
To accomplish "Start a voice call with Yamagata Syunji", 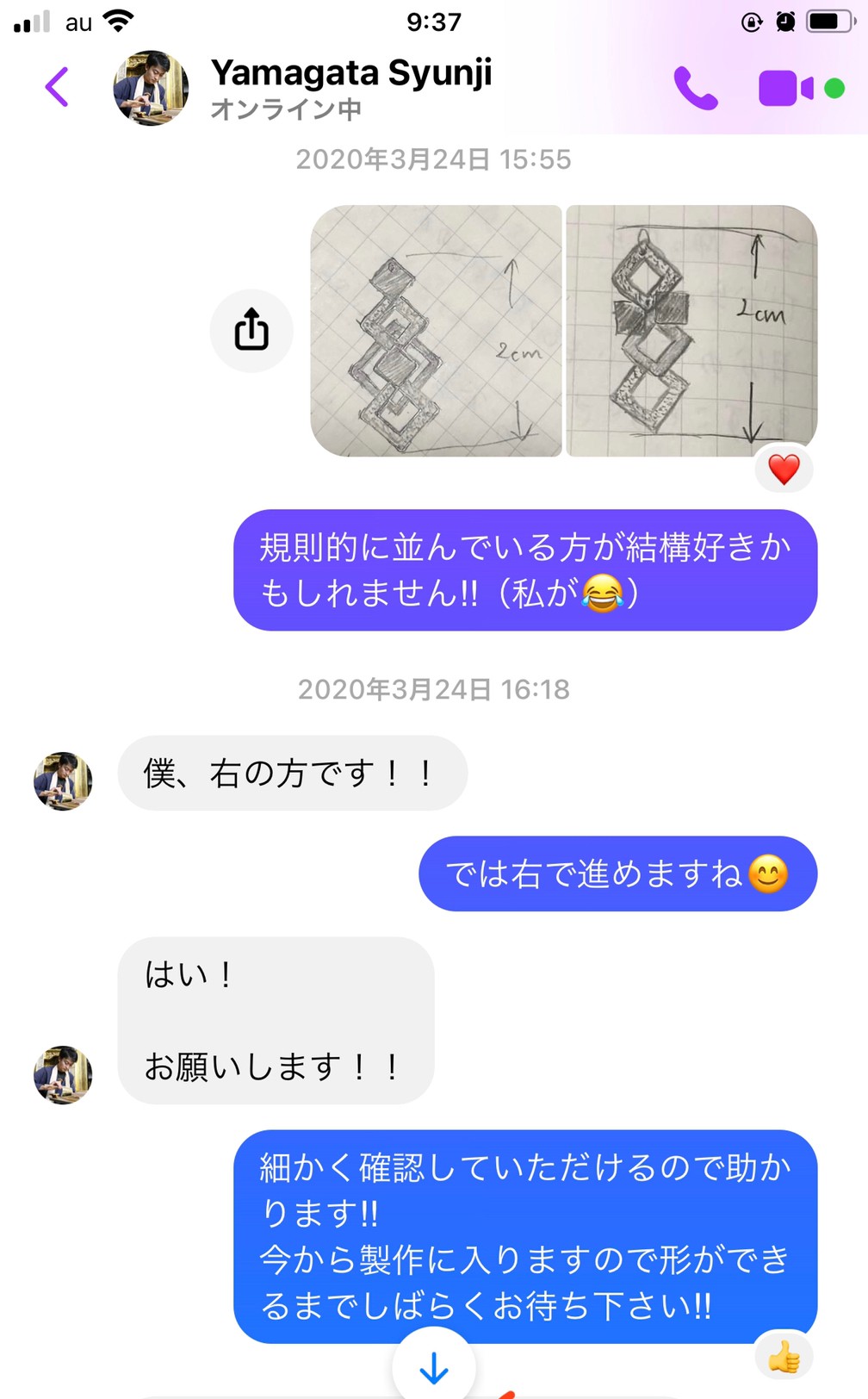I will pyautogui.click(x=696, y=88).
